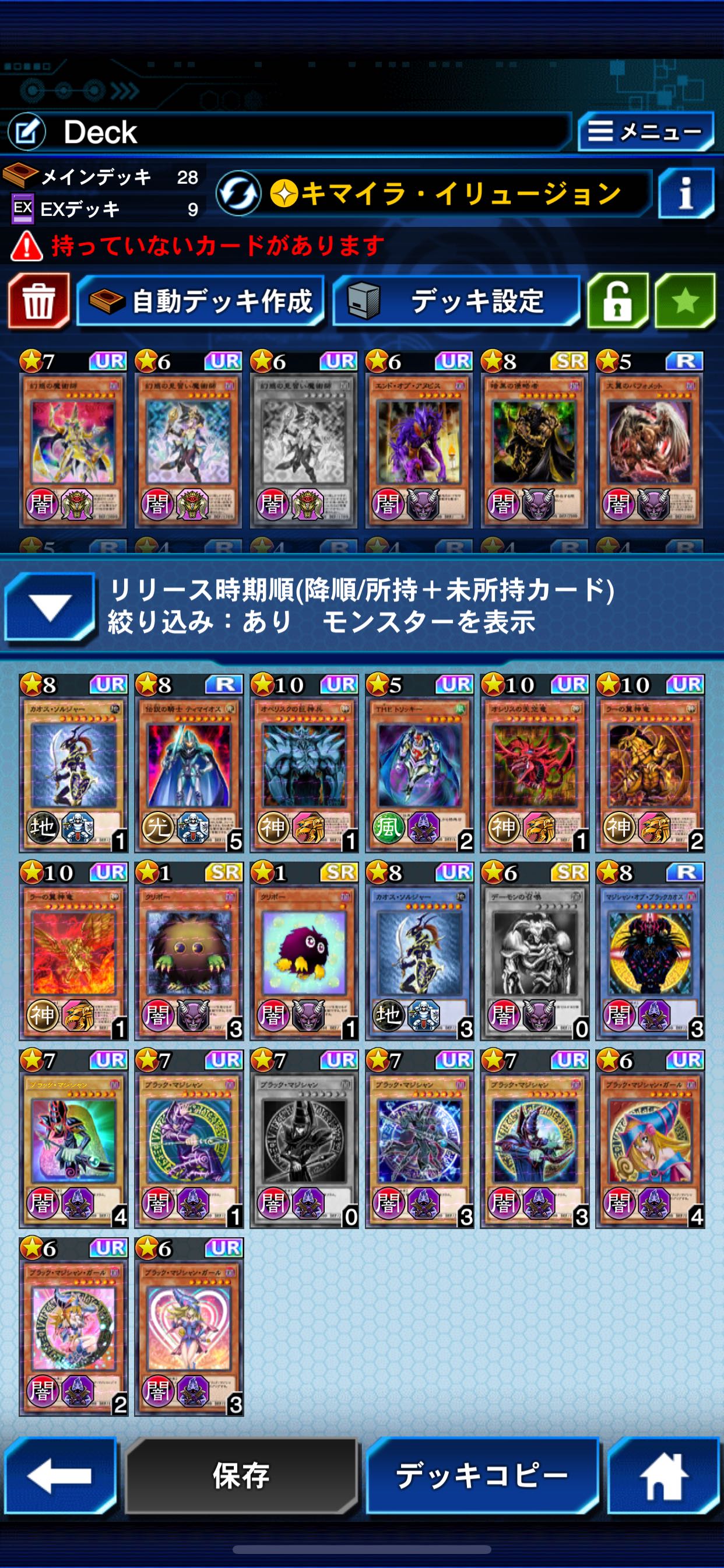Tap the skill swap refresh icon
The image size is (724, 1568).
pyautogui.click(x=238, y=194)
